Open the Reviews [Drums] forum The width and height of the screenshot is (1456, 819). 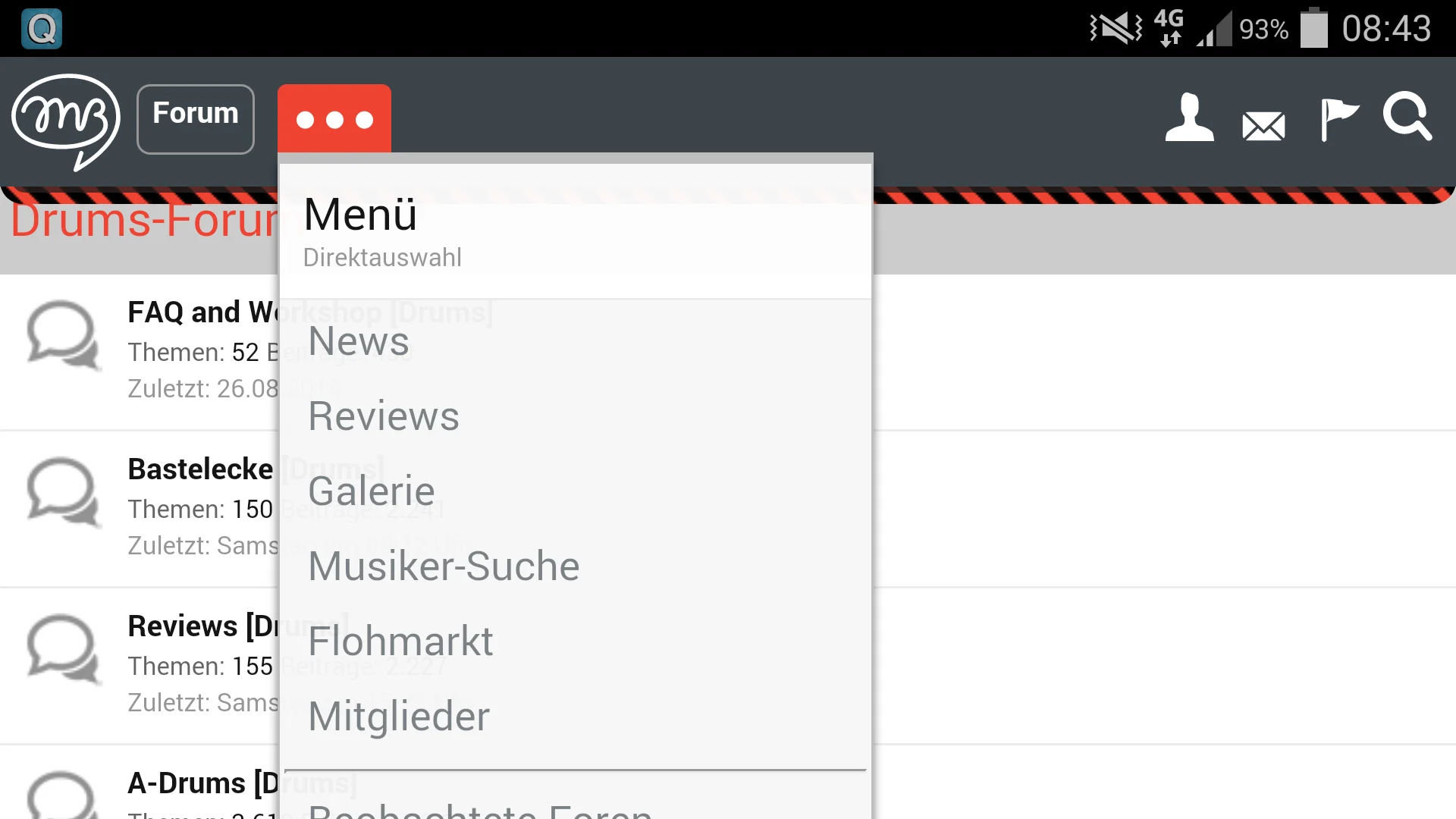197,626
